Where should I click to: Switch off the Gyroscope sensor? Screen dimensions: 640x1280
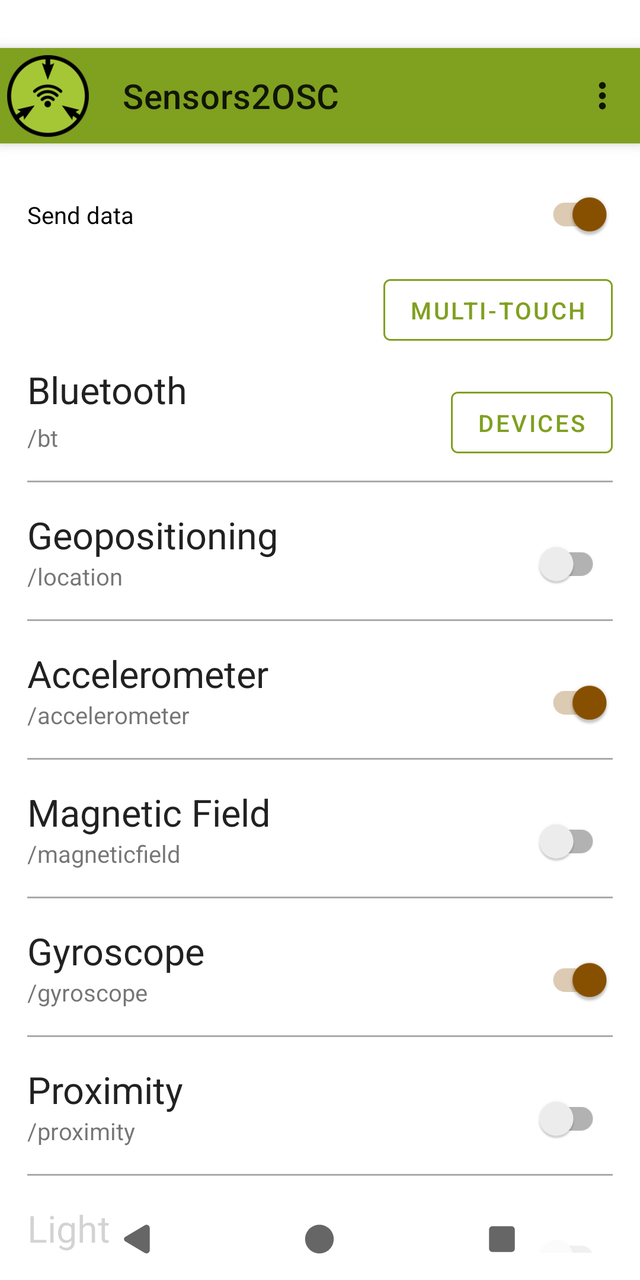(x=580, y=980)
